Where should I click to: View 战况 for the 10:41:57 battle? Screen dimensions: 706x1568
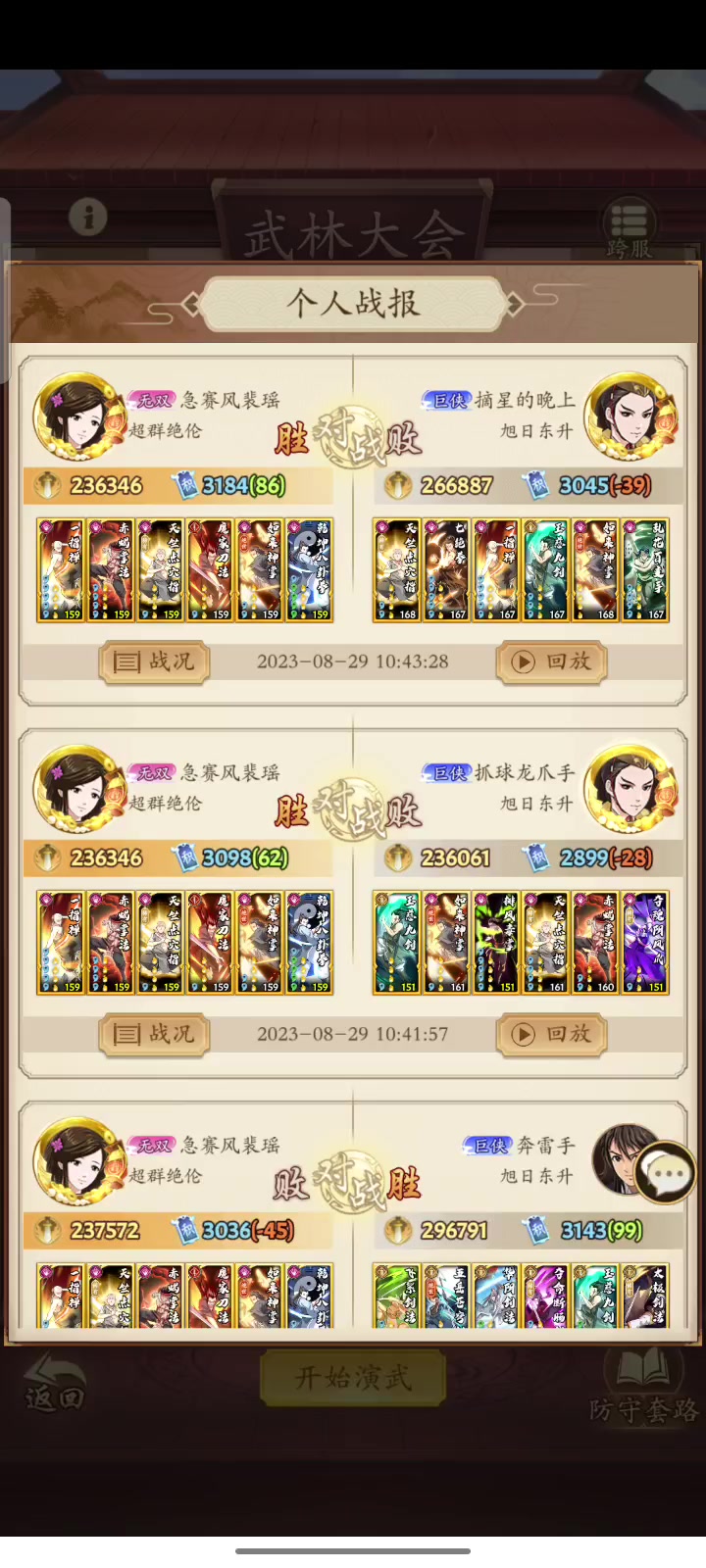pos(154,1035)
